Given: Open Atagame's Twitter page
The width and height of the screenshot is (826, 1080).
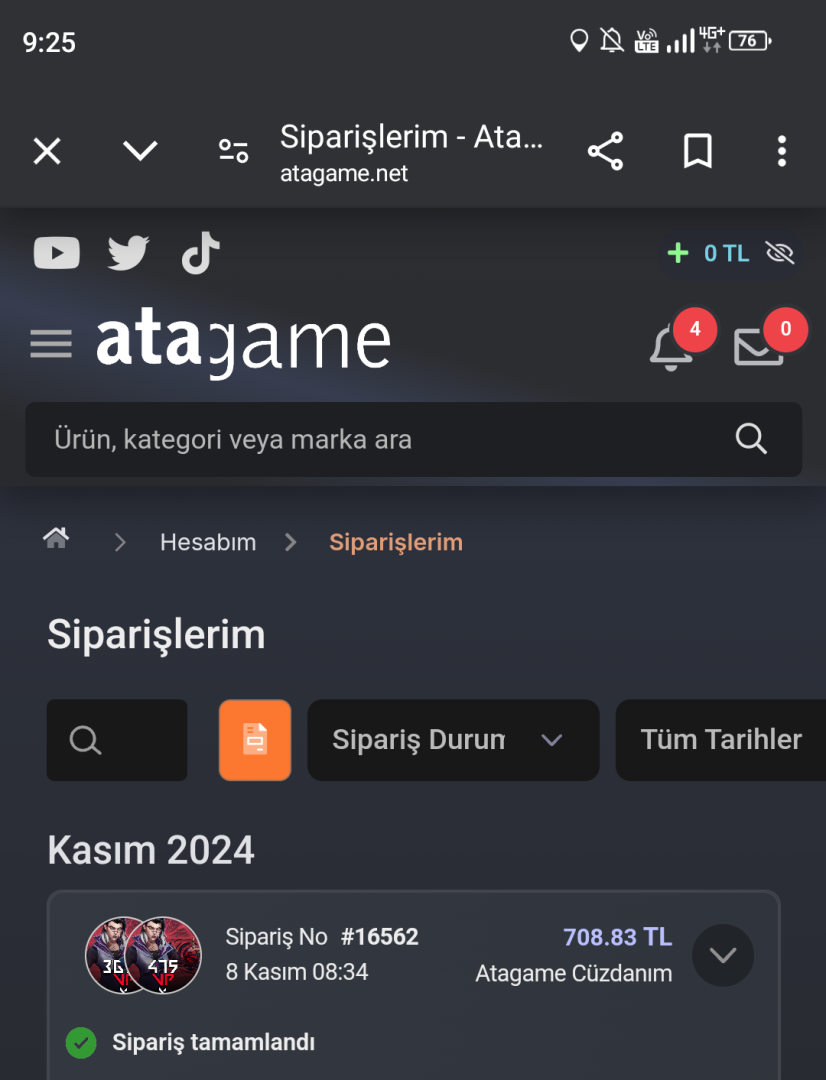Looking at the screenshot, I should coord(128,253).
